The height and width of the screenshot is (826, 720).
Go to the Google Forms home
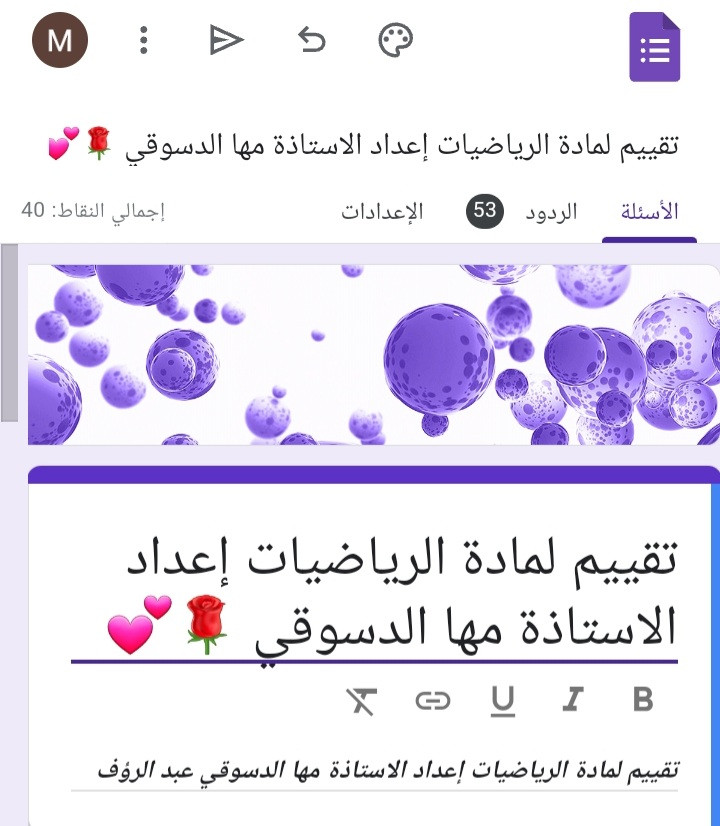[655, 47]
